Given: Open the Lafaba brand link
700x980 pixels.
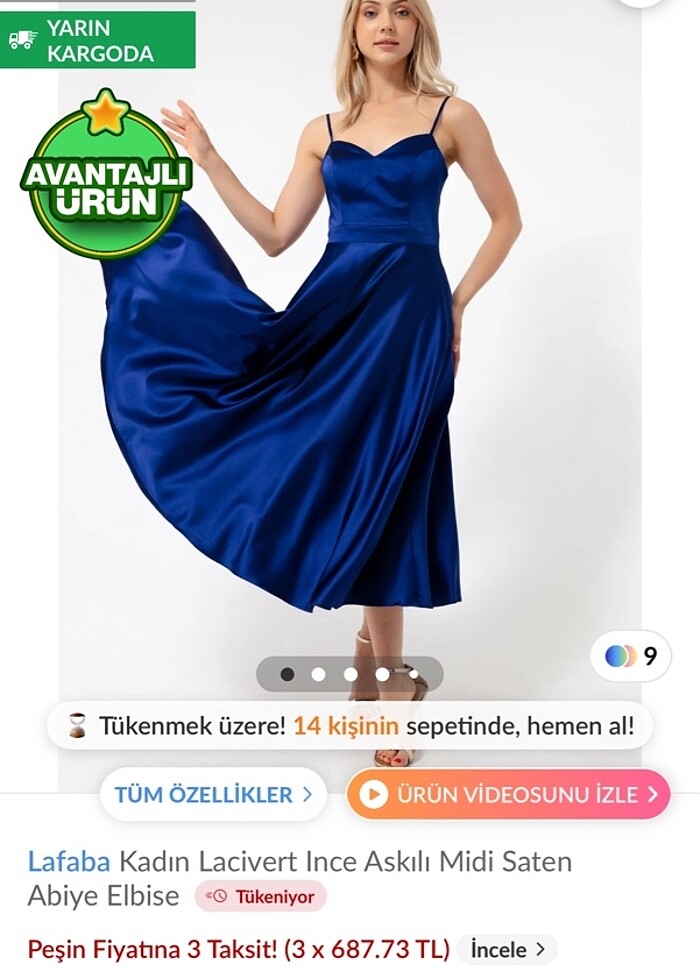Looking at the screenshot, I should tap(69, 860).
